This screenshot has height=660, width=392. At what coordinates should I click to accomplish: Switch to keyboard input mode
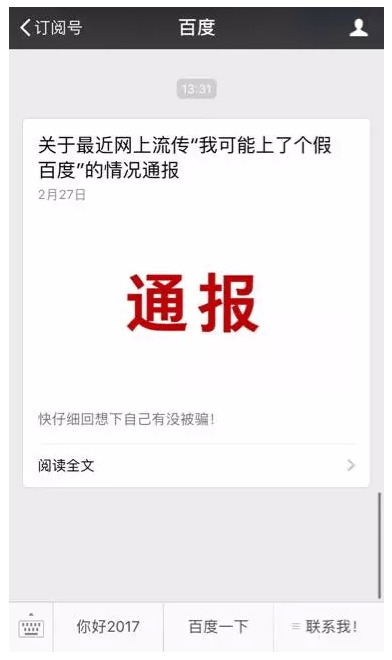click(31, 627)
